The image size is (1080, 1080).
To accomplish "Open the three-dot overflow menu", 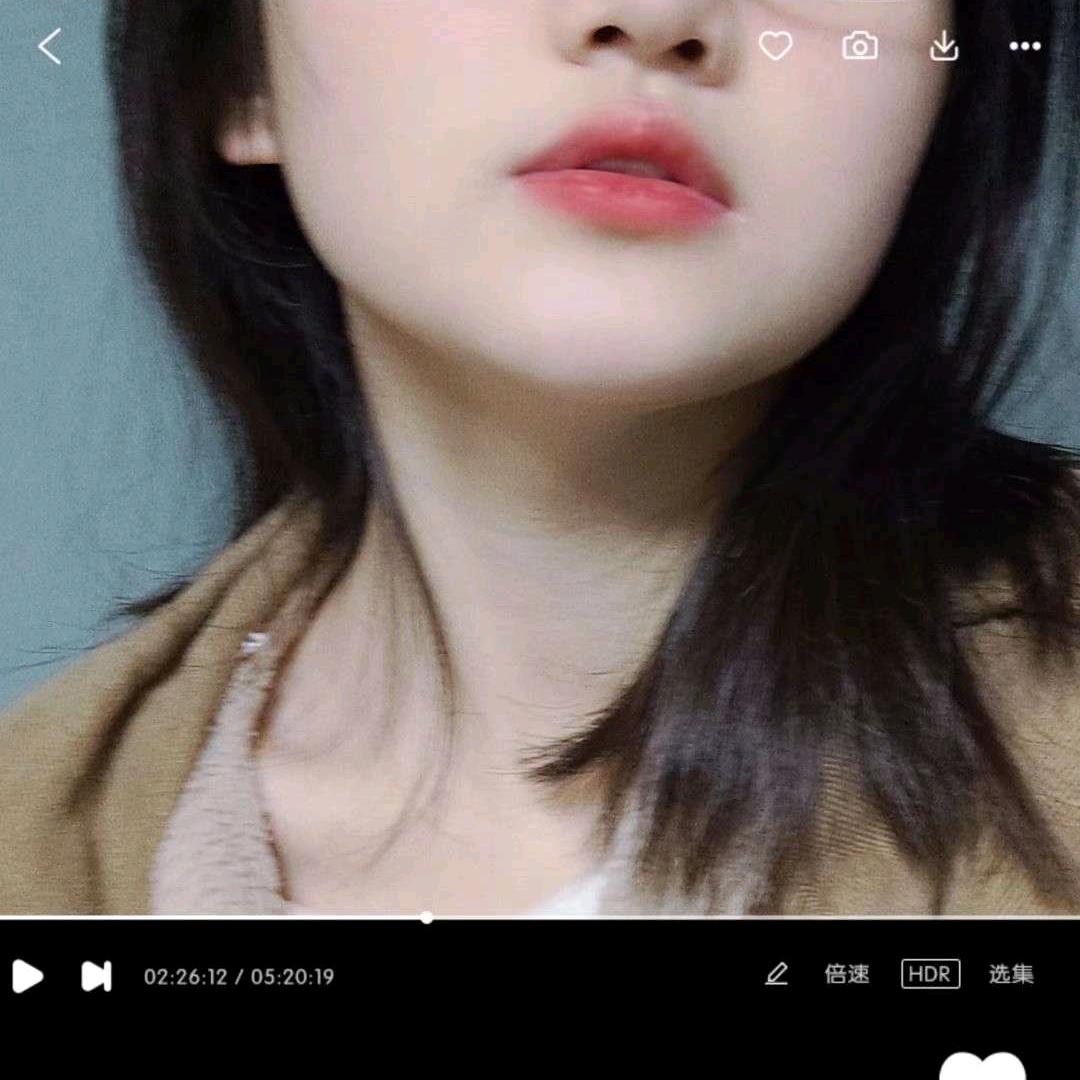I will (1025, 46).
